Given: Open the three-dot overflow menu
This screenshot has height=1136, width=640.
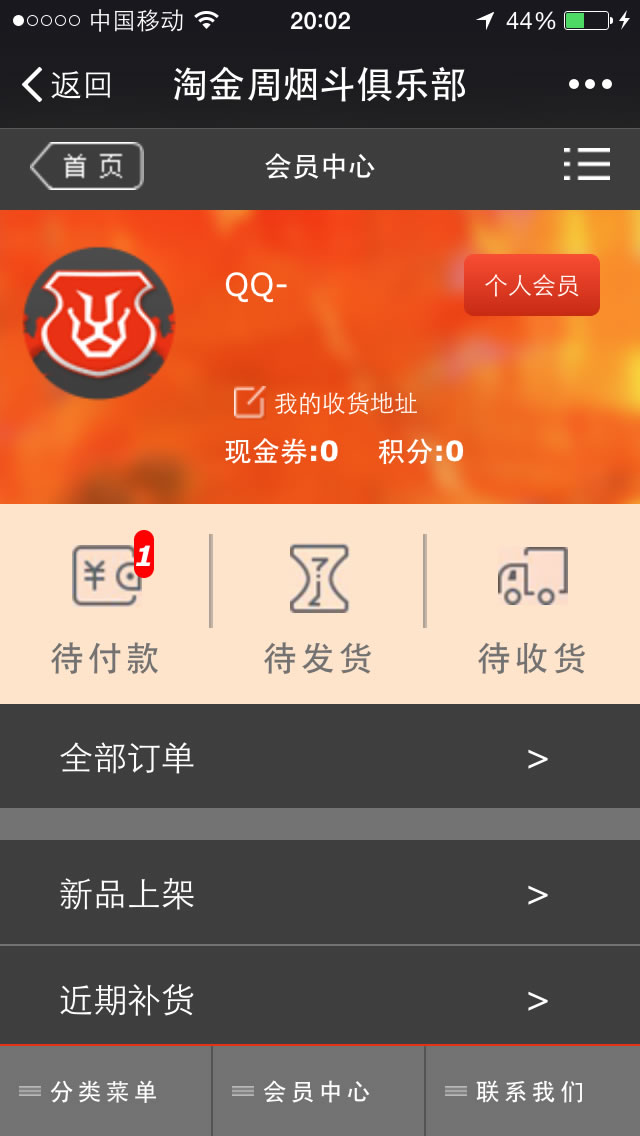Looking at the screenshot, I should (x=589, y=85).
